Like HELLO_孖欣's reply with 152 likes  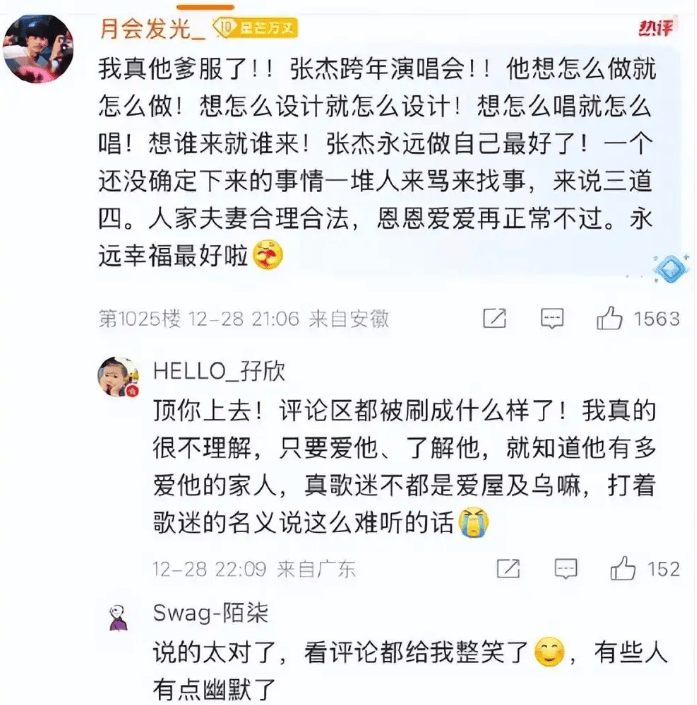coord(624,568)
